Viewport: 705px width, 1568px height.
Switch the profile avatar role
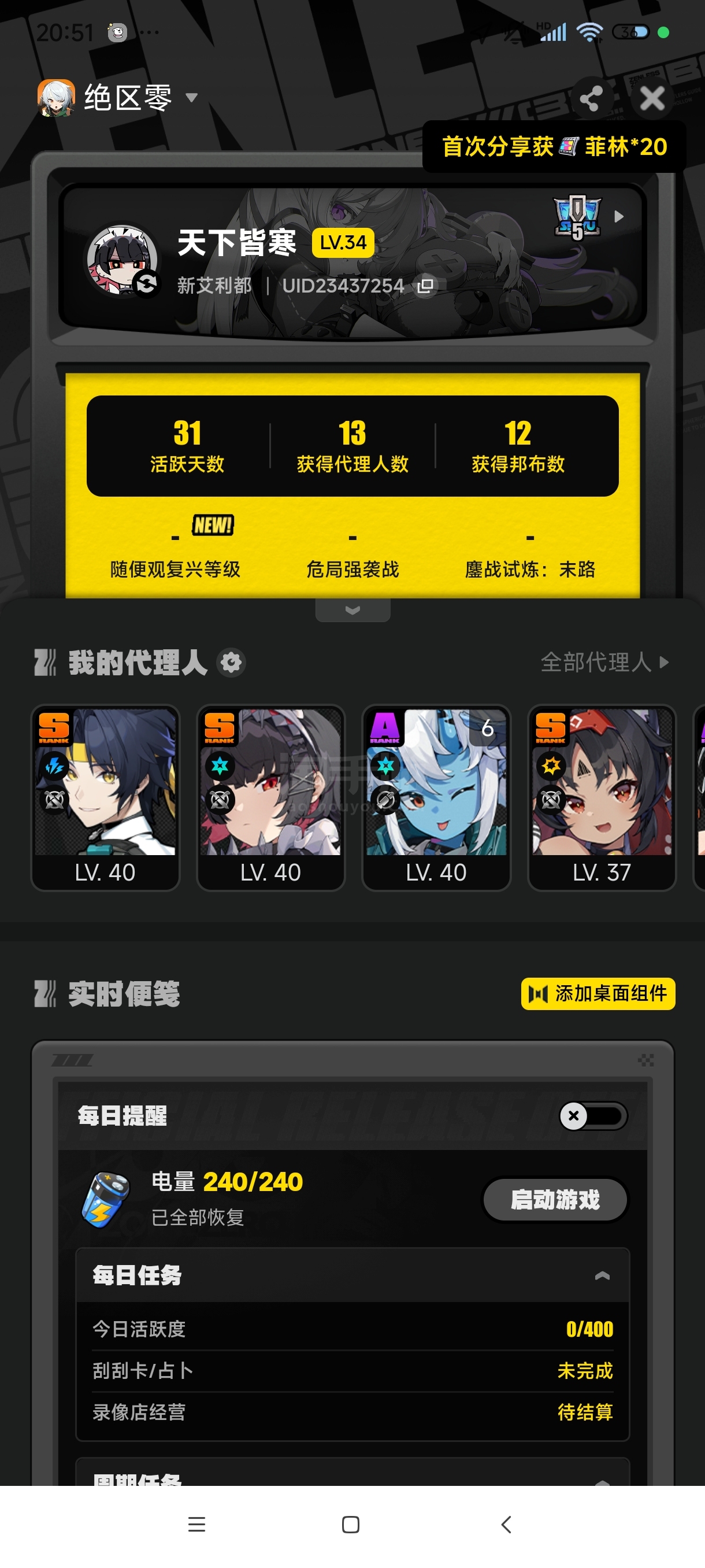146,283
